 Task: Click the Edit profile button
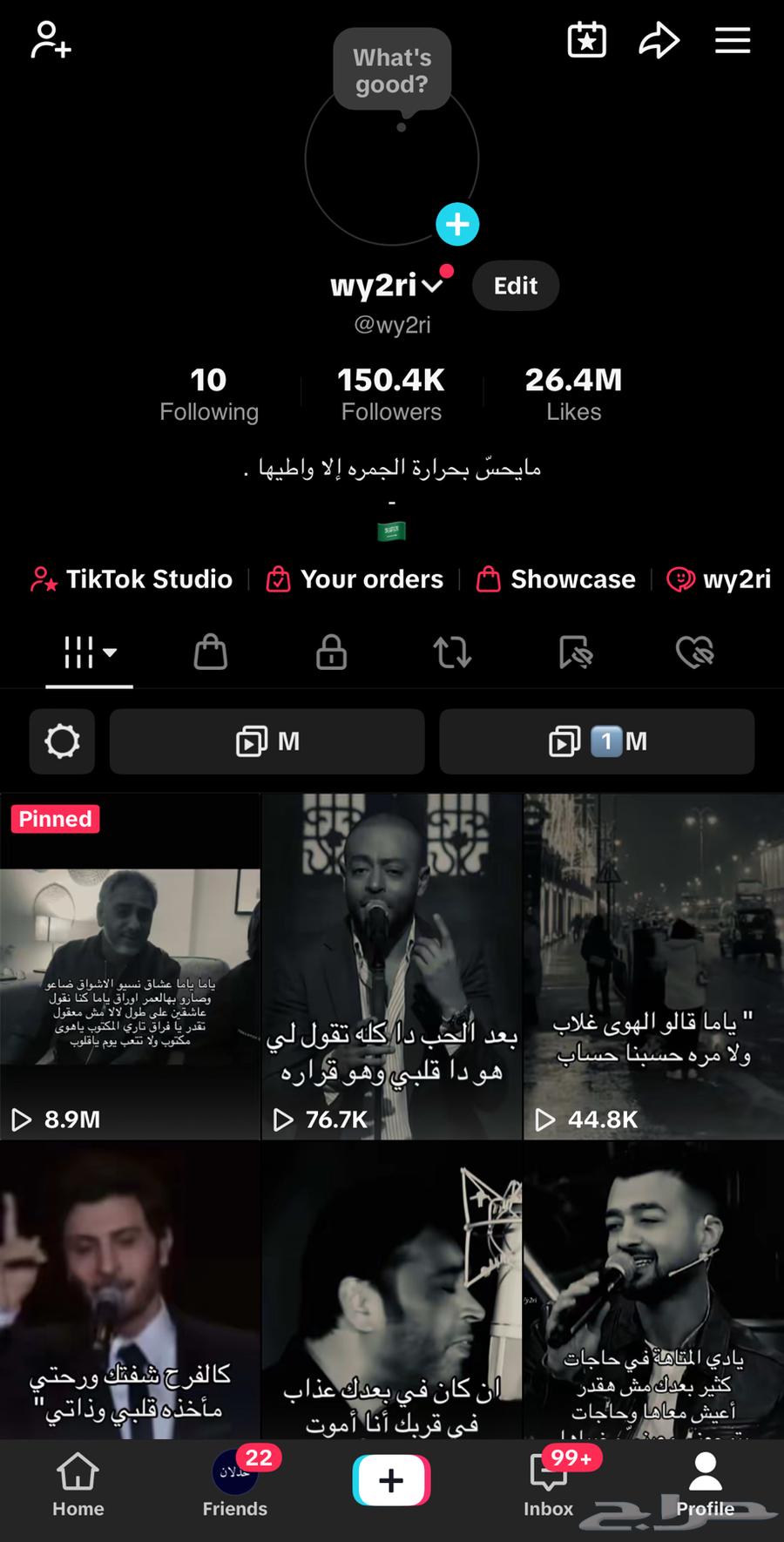(x=515, y=286)
